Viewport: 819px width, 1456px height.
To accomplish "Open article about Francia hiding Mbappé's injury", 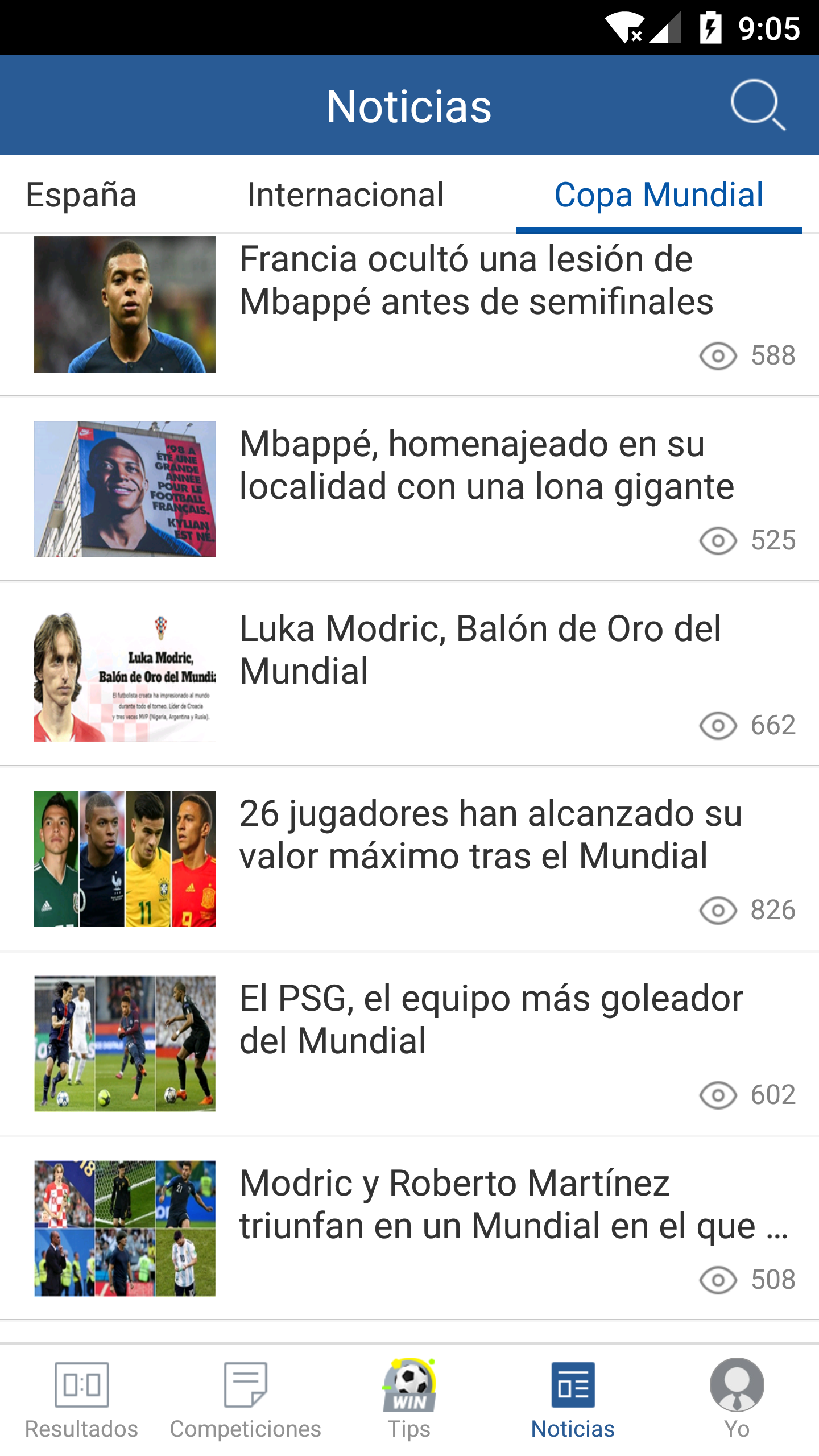I will tap(475, 280).
